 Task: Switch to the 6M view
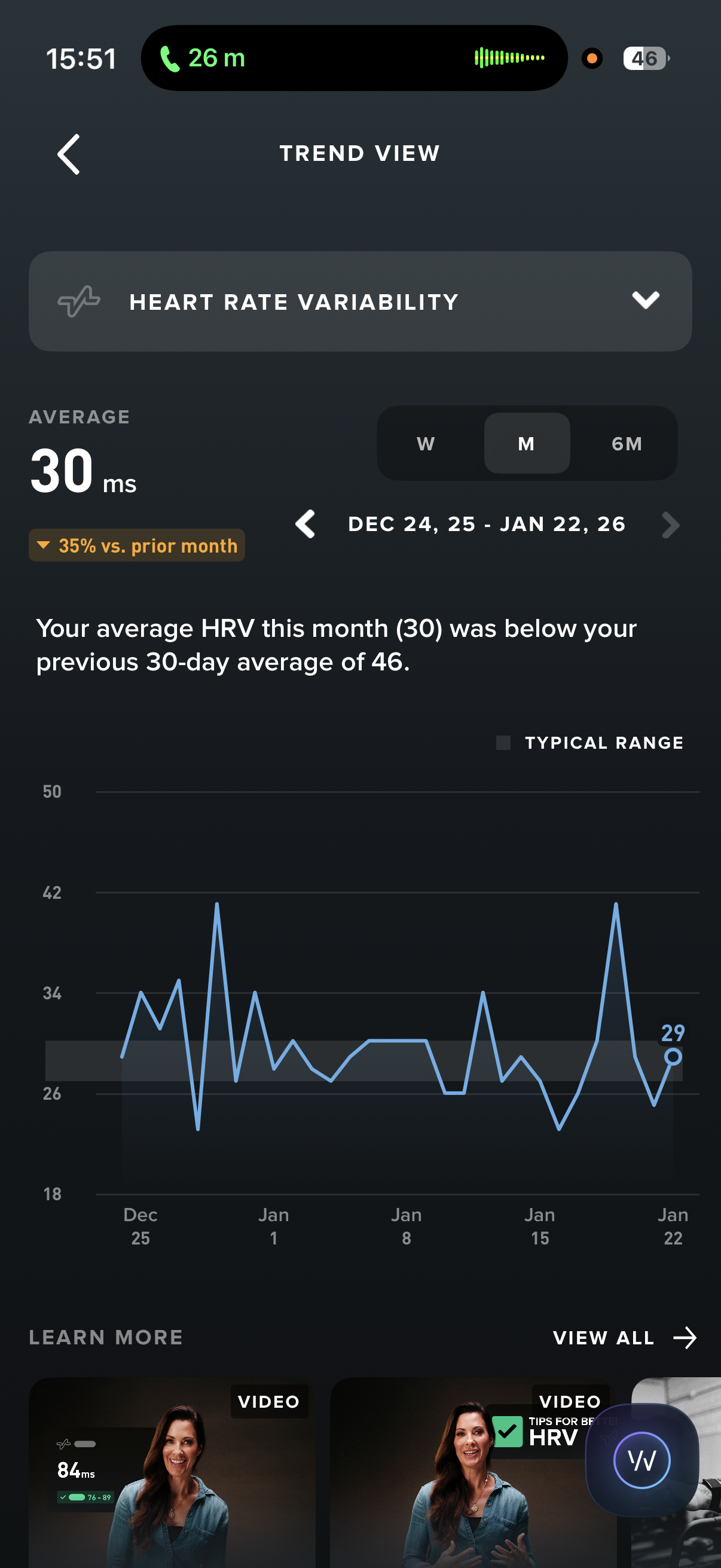[626, 444]
